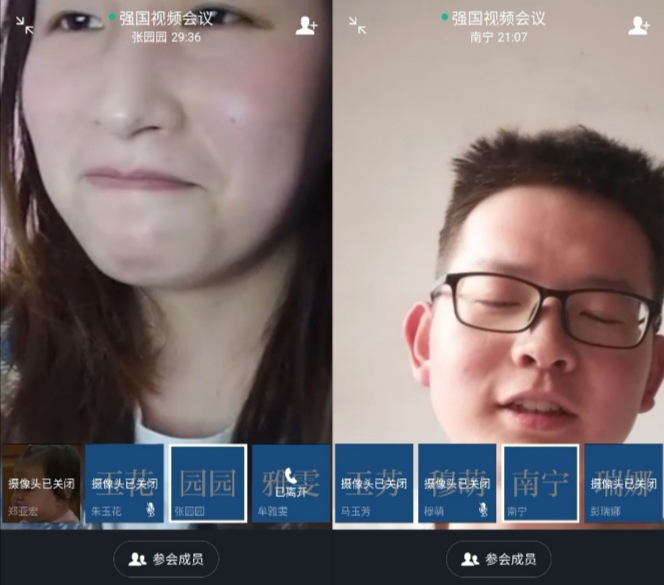Image resolution: width=664 pixels, height=585 pixels.
Task: Select 南宁's participant tile
Action: 540,484
